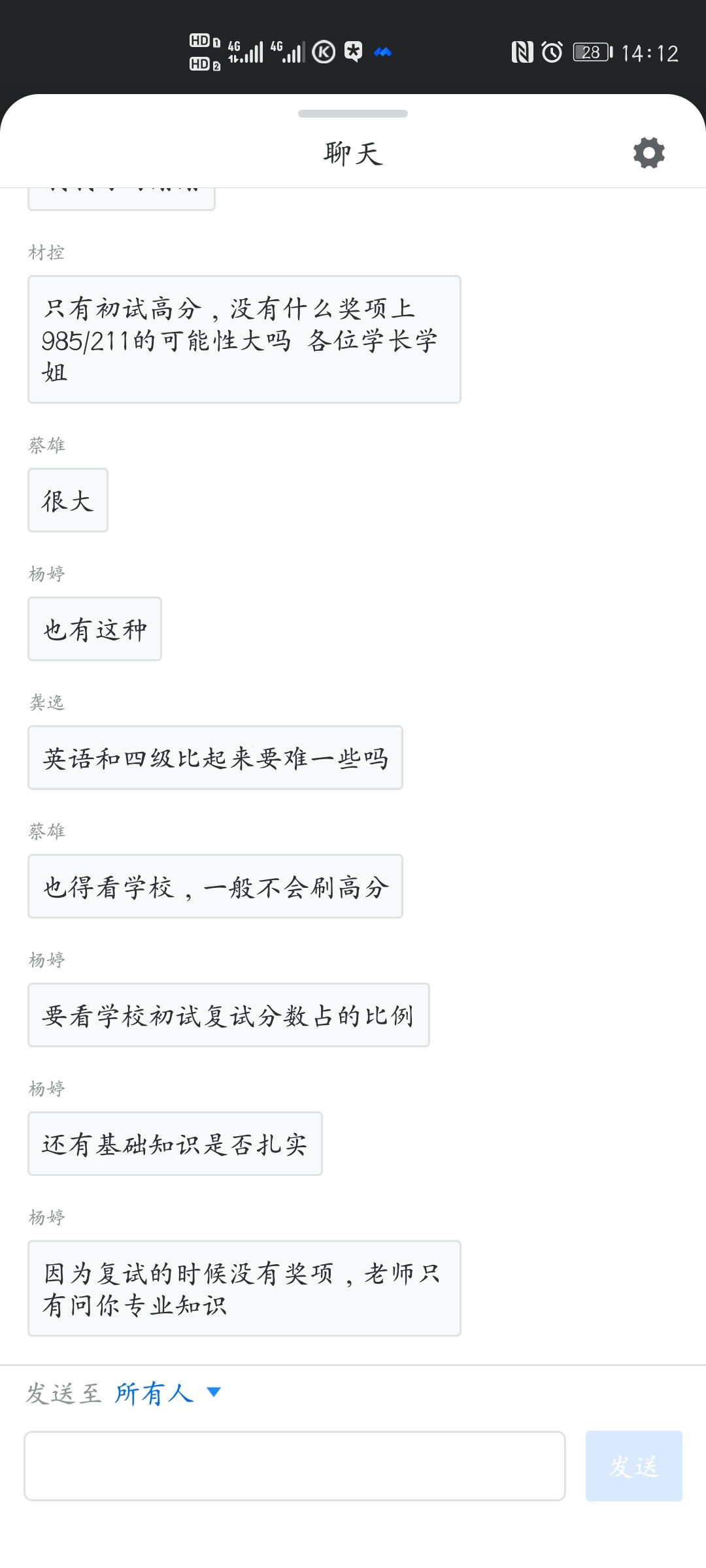Open chat settings gear icon
Viewport: 706px width, 1568px height.
[x=648, y=153]
